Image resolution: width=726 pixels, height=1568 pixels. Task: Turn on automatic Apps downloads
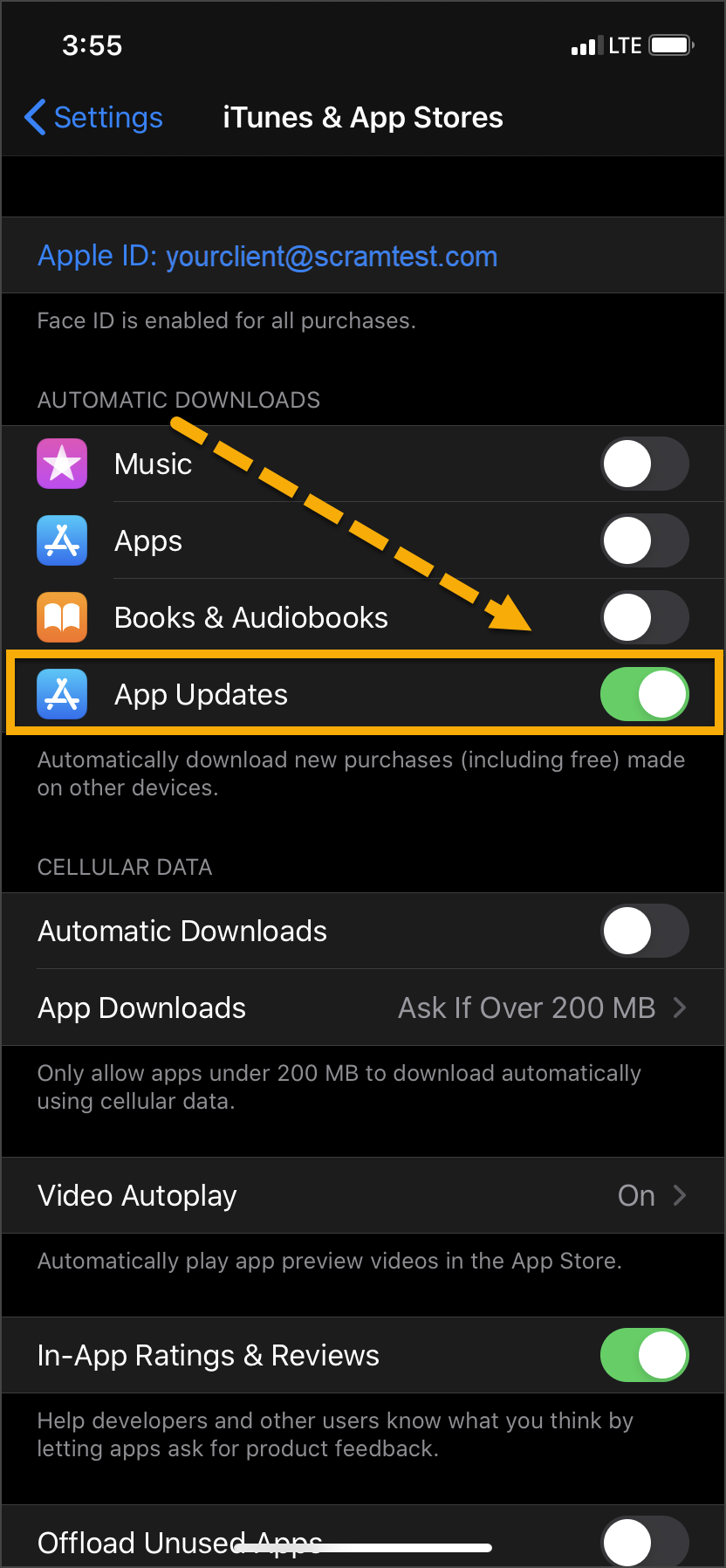click(x=644, y=540)
